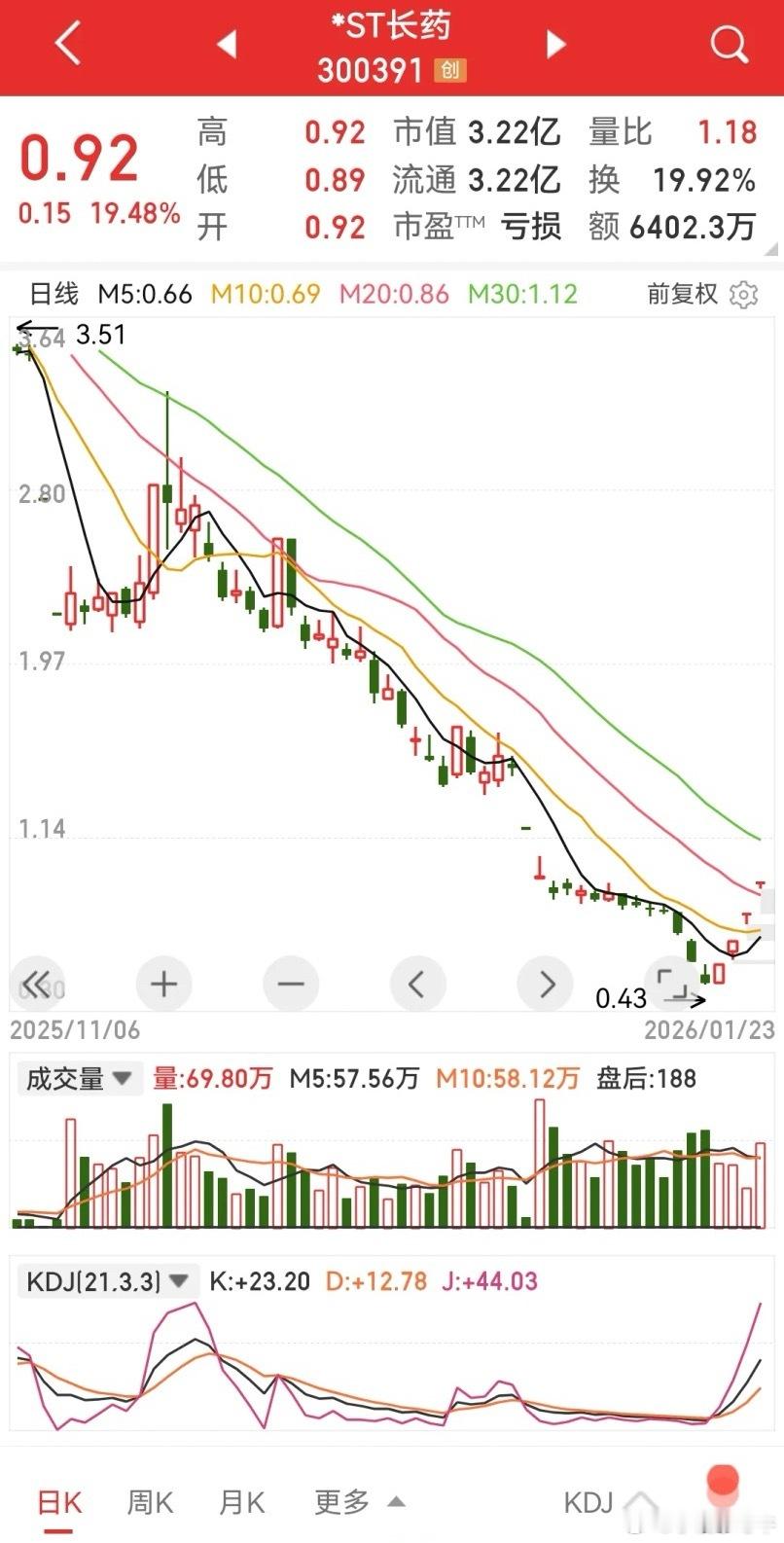Switch to the previous stock
Viewport: 784px width, 1543px height.
(x=227, y=44)
